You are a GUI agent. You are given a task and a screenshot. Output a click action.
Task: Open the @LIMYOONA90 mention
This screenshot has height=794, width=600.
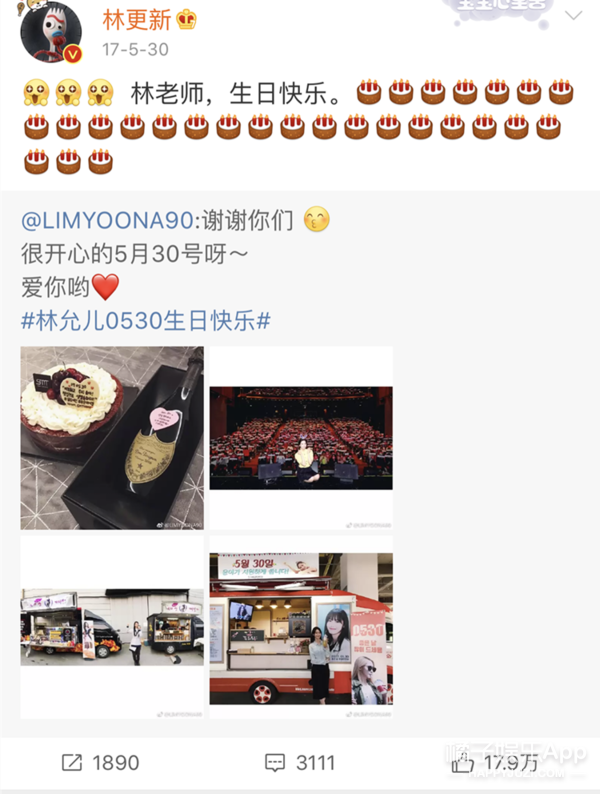point(107,221)
